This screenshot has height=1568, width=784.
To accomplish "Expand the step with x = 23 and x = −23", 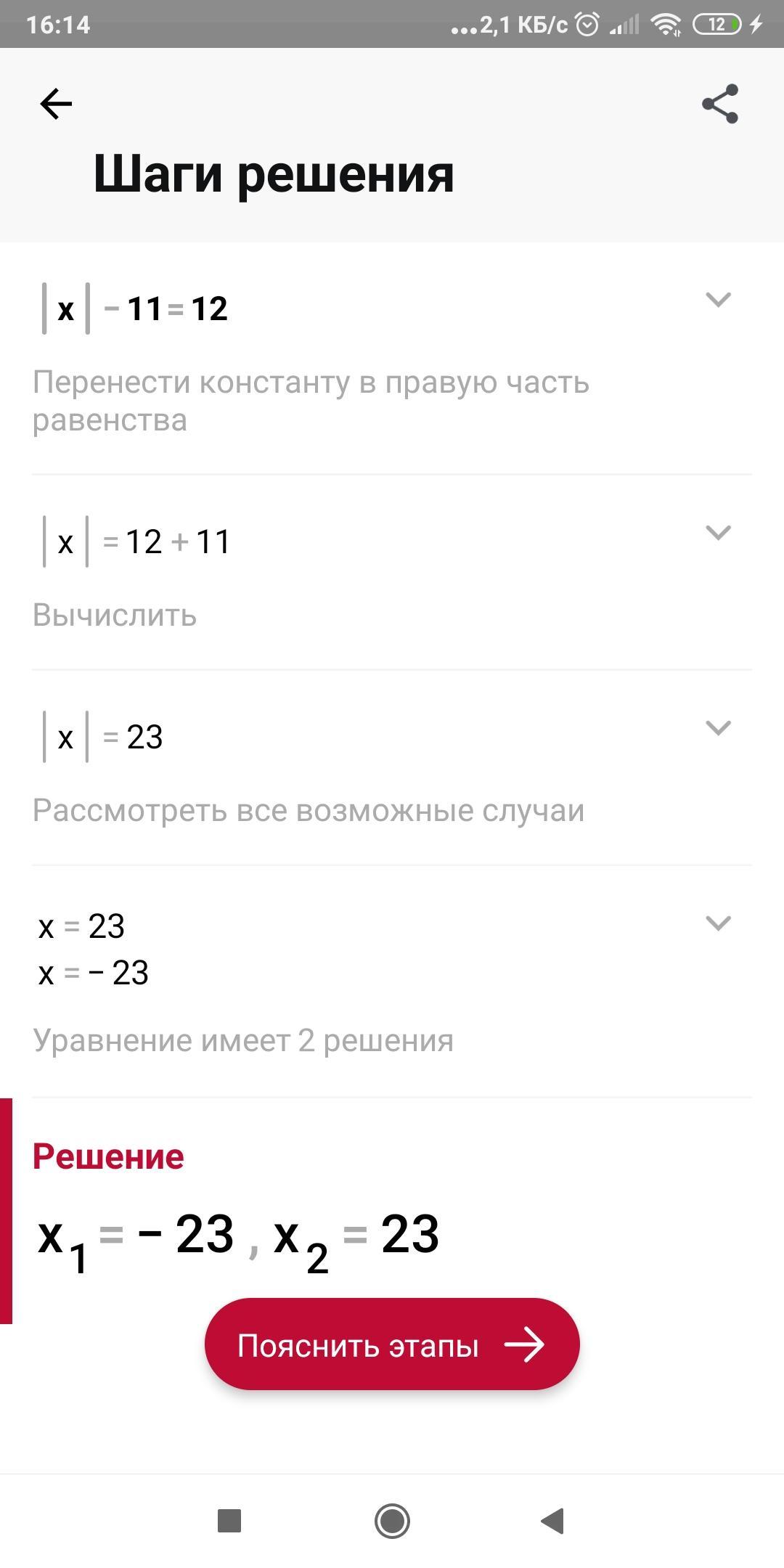I will click(718, 923).
